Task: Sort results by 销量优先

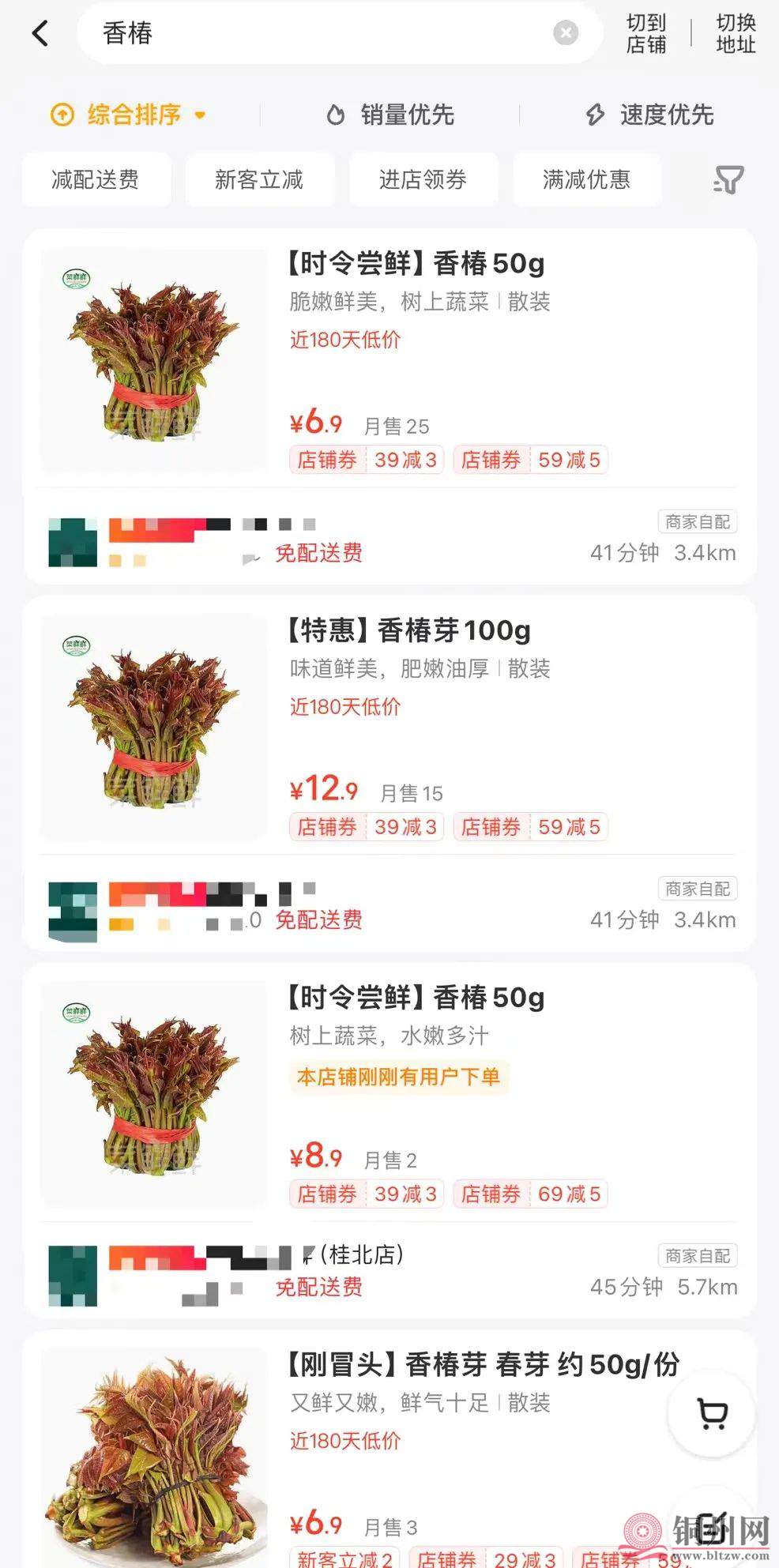Action: pos(391,115)
